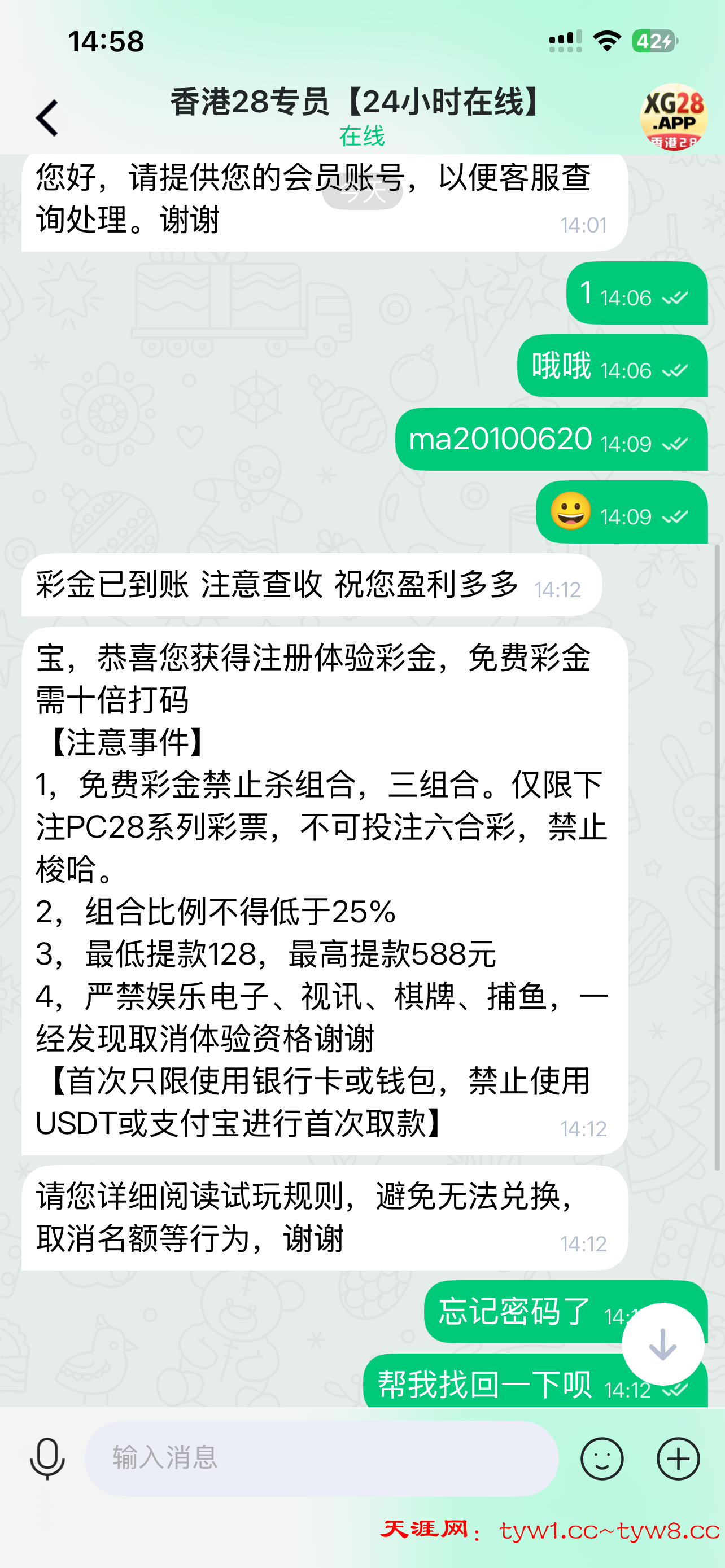Jump to the latest message with the down arrow
This screenshot has height=1568, width=725.
pyautogui.click(x=662, y=1344)
